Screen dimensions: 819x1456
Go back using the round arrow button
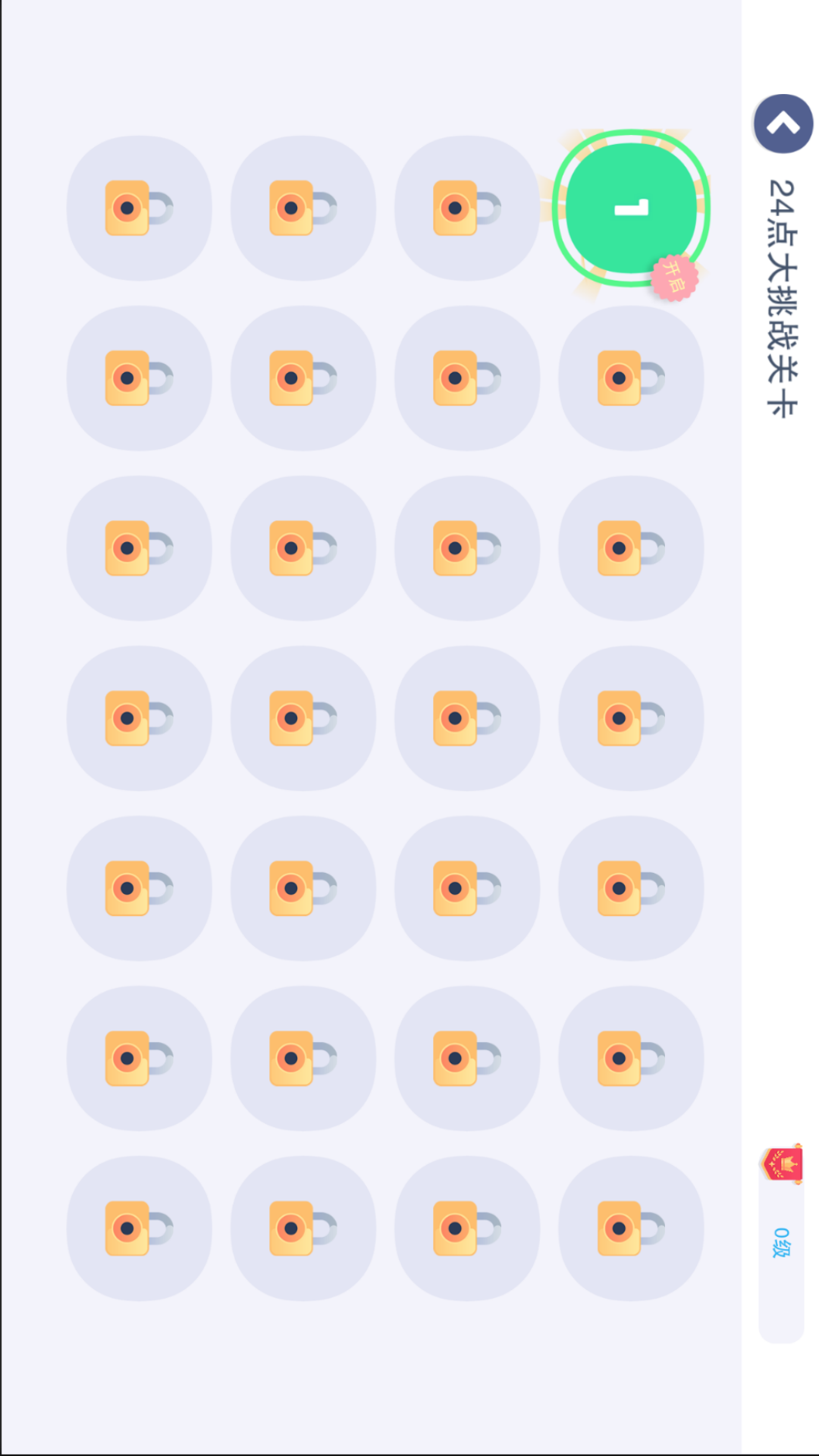tap(783, 124)
